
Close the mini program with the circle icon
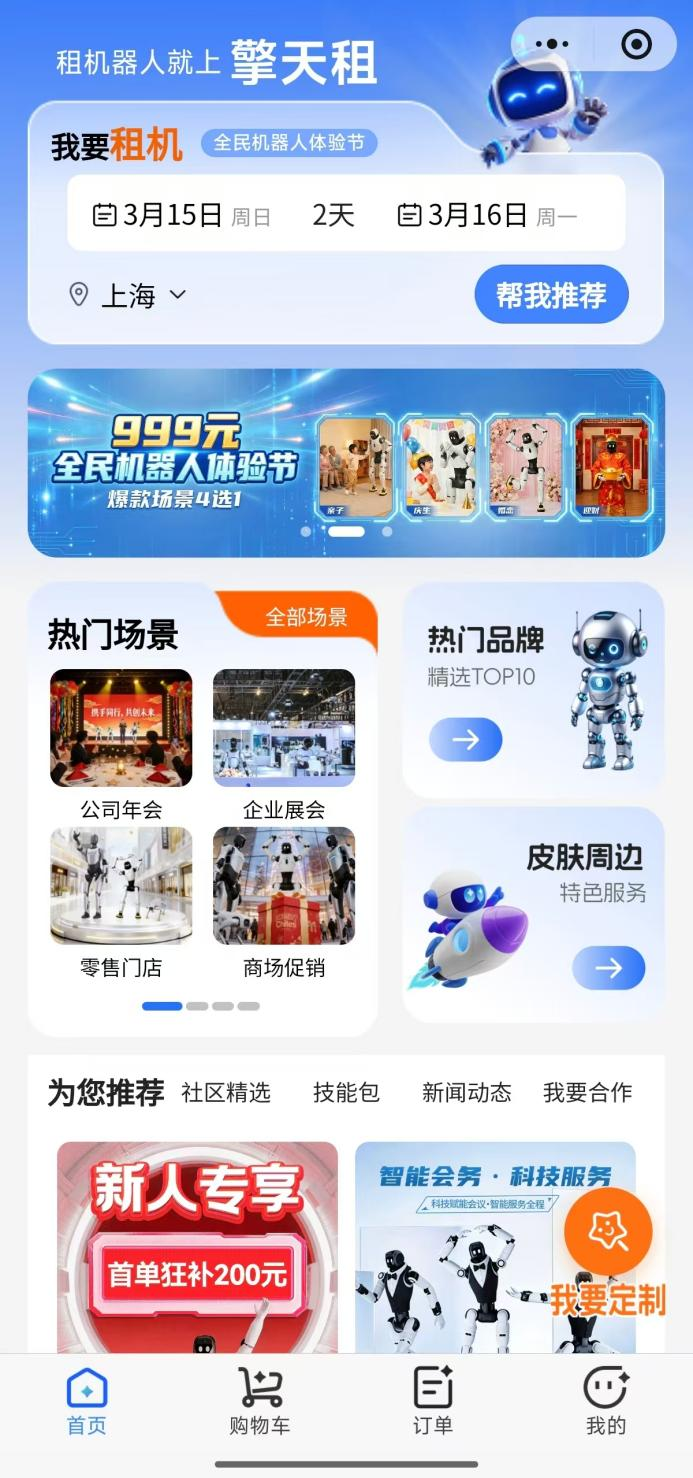pos(636,44)
